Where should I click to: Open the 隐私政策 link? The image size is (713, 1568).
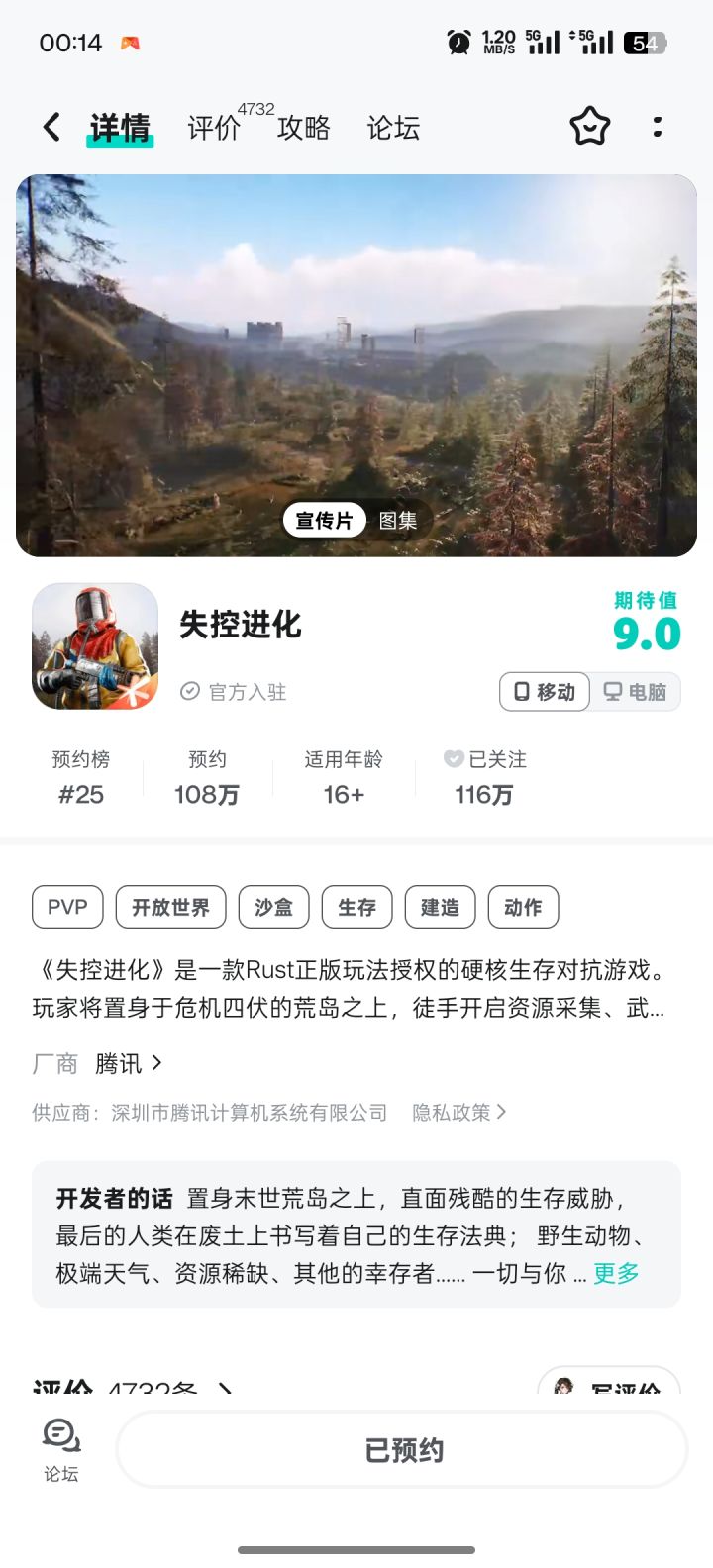pos(458,1112)
